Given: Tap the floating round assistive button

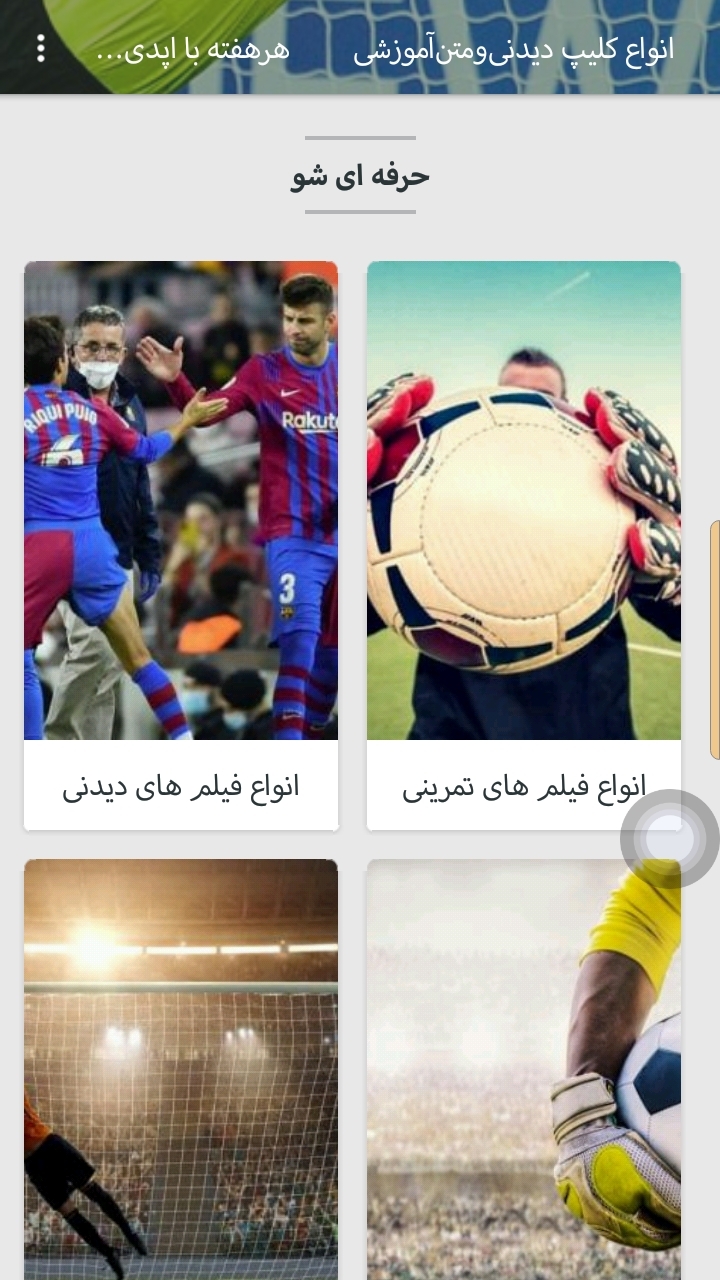Looking at the screenshot, I should coord(669,839).
